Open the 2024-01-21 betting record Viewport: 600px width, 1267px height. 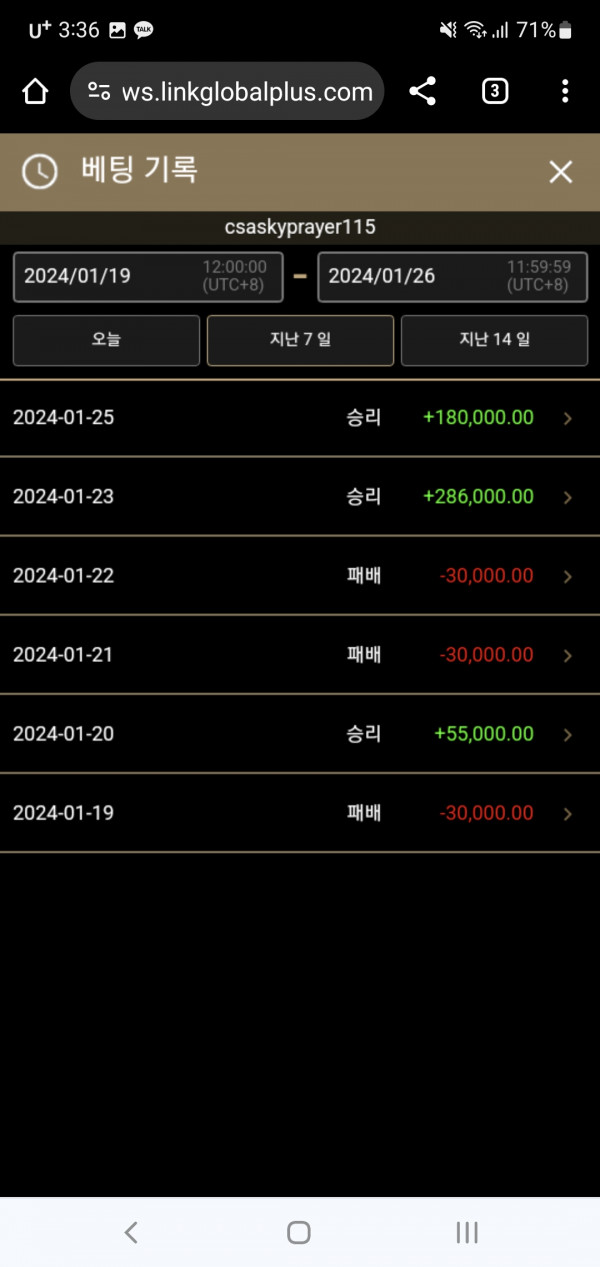click(300, 655)
